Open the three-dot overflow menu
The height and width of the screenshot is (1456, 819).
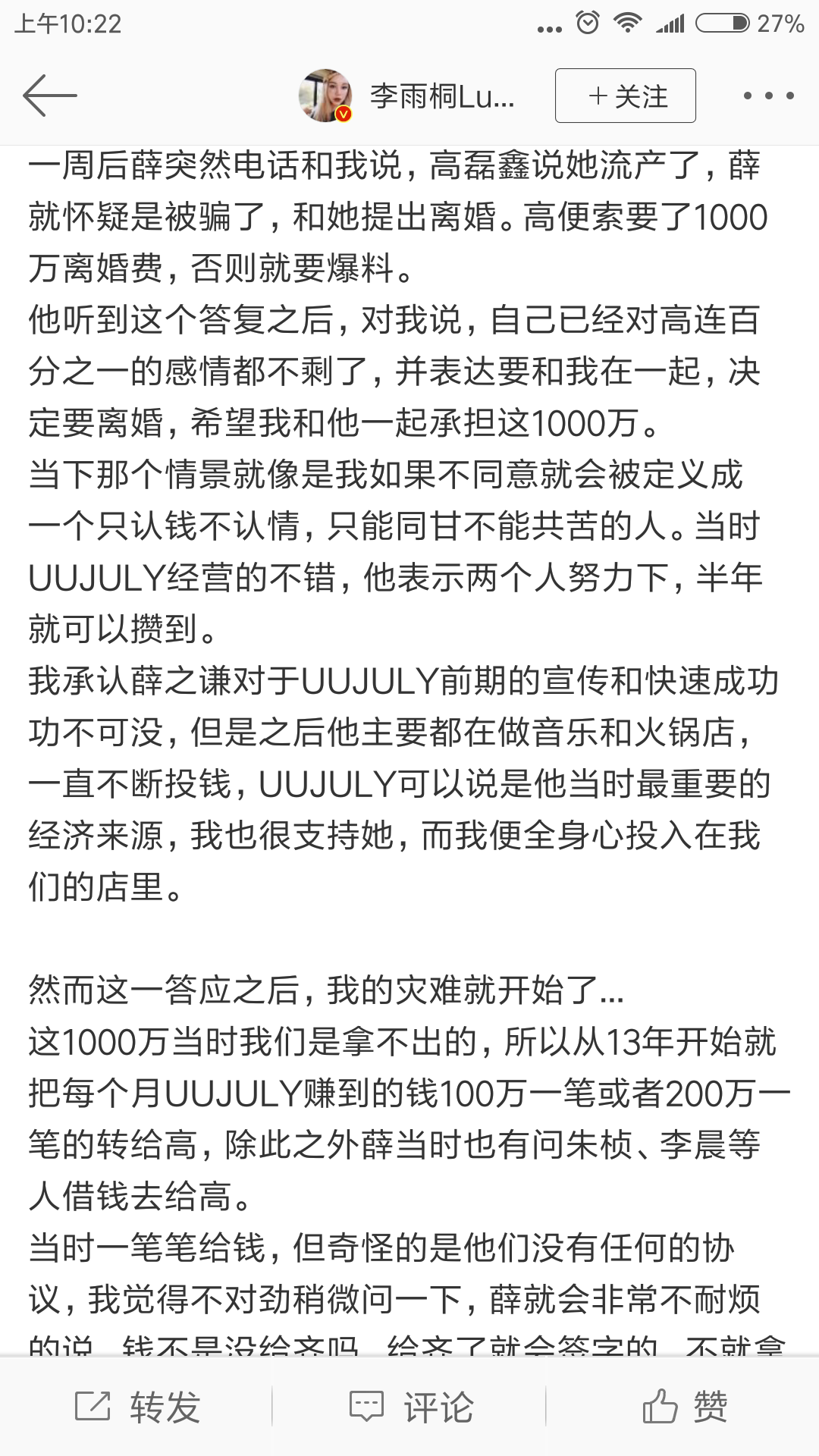coord(768,96)
